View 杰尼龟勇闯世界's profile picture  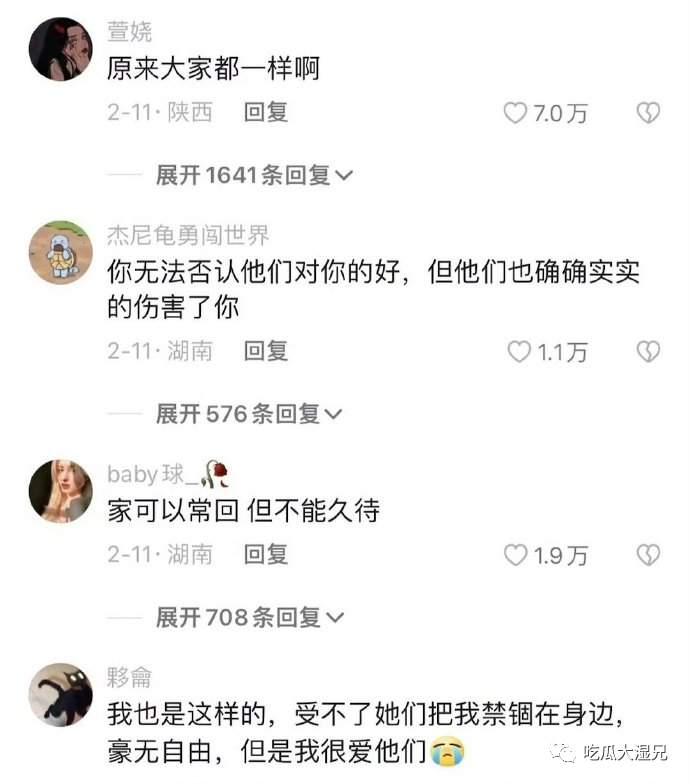[x=60, y=252]
